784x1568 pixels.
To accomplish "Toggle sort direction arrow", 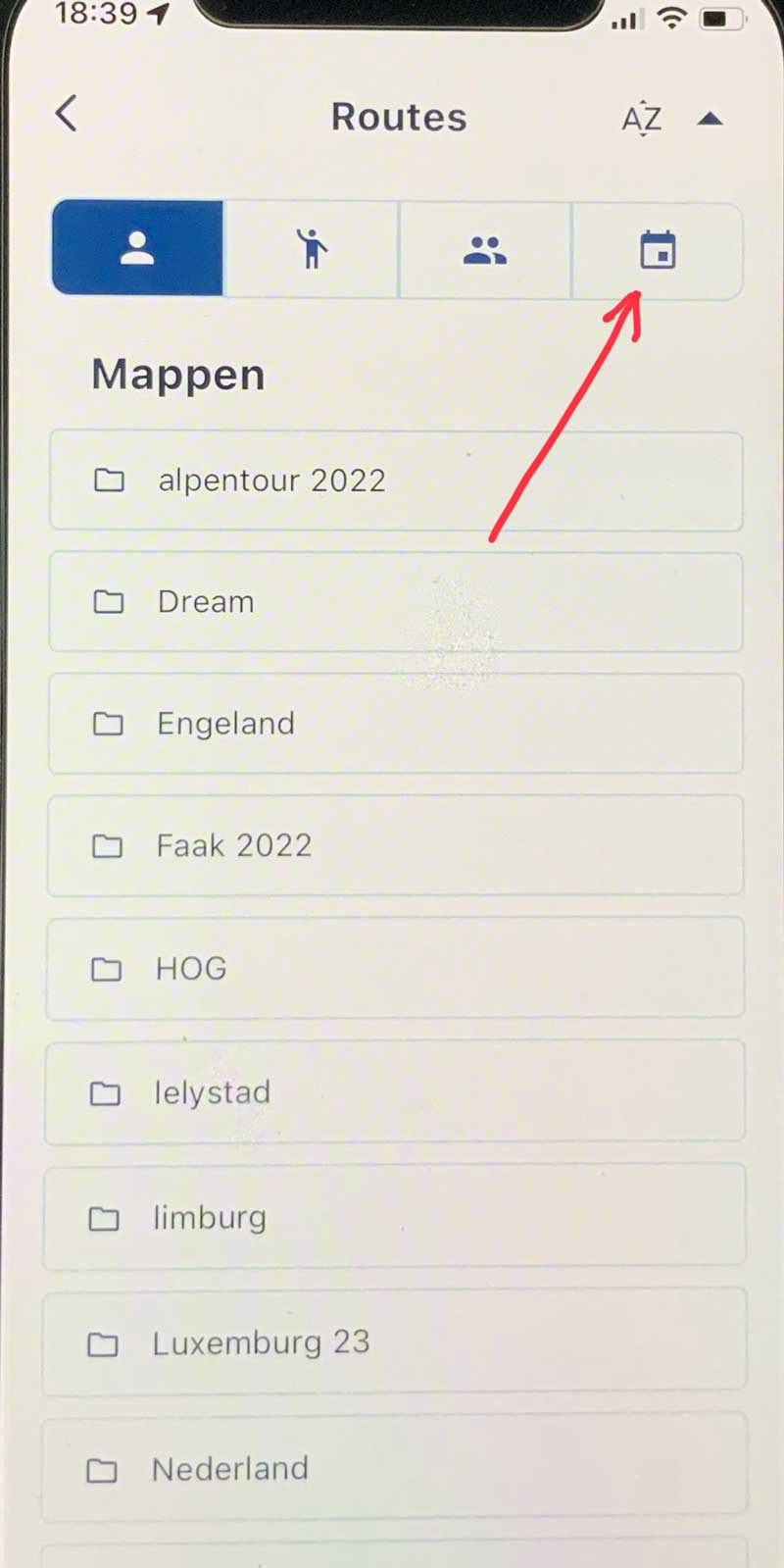I will pos(710,120).
